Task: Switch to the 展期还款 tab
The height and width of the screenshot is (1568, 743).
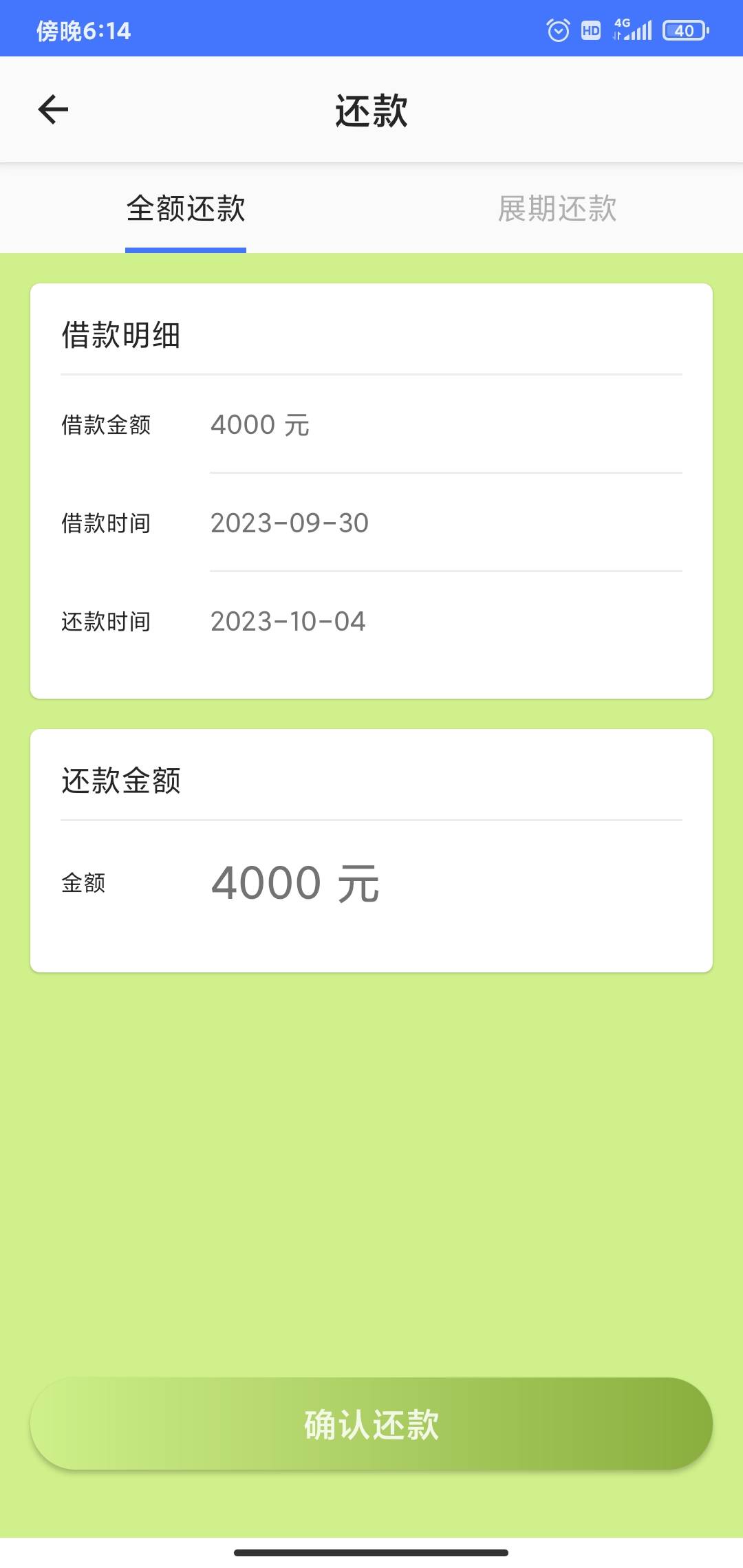Action: (557, 208)
